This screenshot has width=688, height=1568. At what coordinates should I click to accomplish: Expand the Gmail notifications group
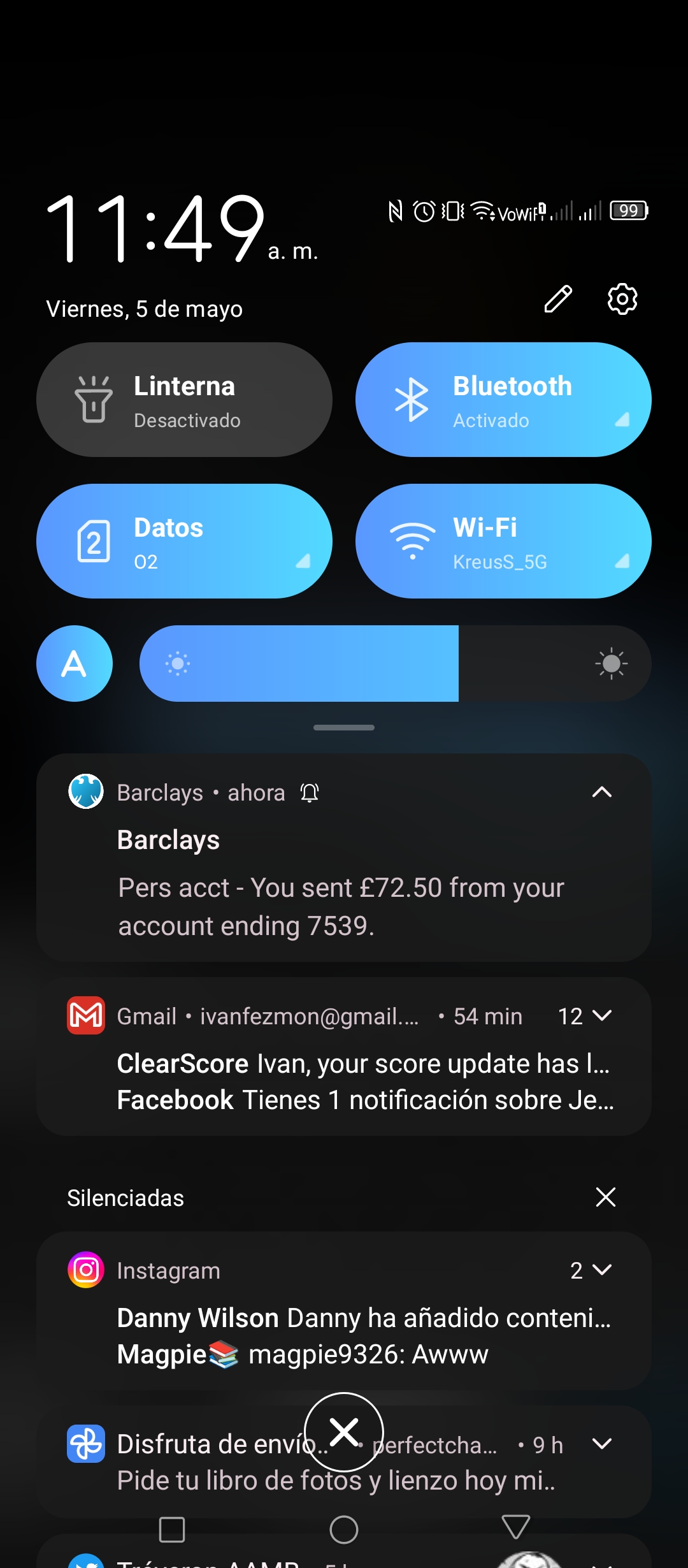(x=601, y=1015)
